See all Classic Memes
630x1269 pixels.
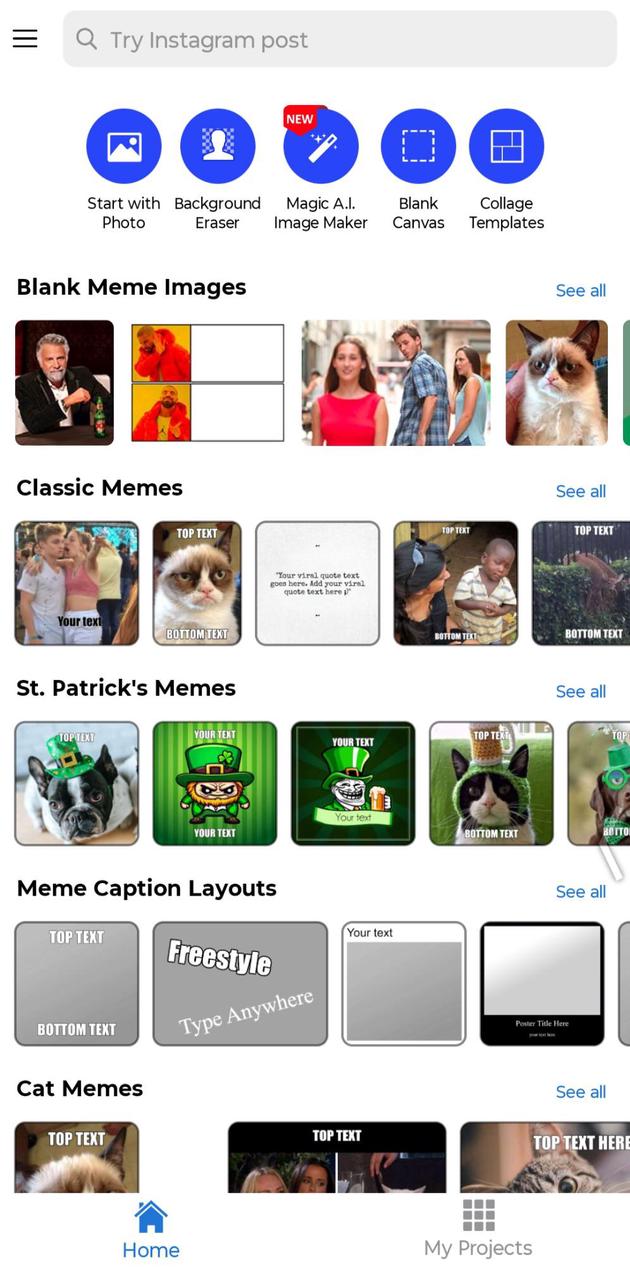[580, 491]
